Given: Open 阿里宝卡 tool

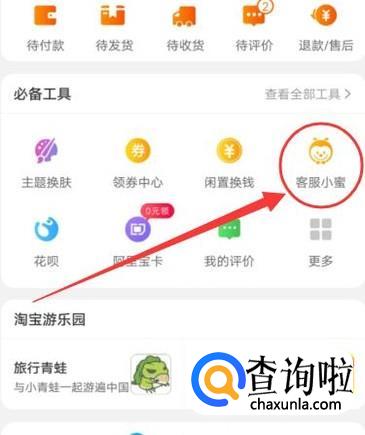Looking at the screenshot, I should click(x=138, y=242).
